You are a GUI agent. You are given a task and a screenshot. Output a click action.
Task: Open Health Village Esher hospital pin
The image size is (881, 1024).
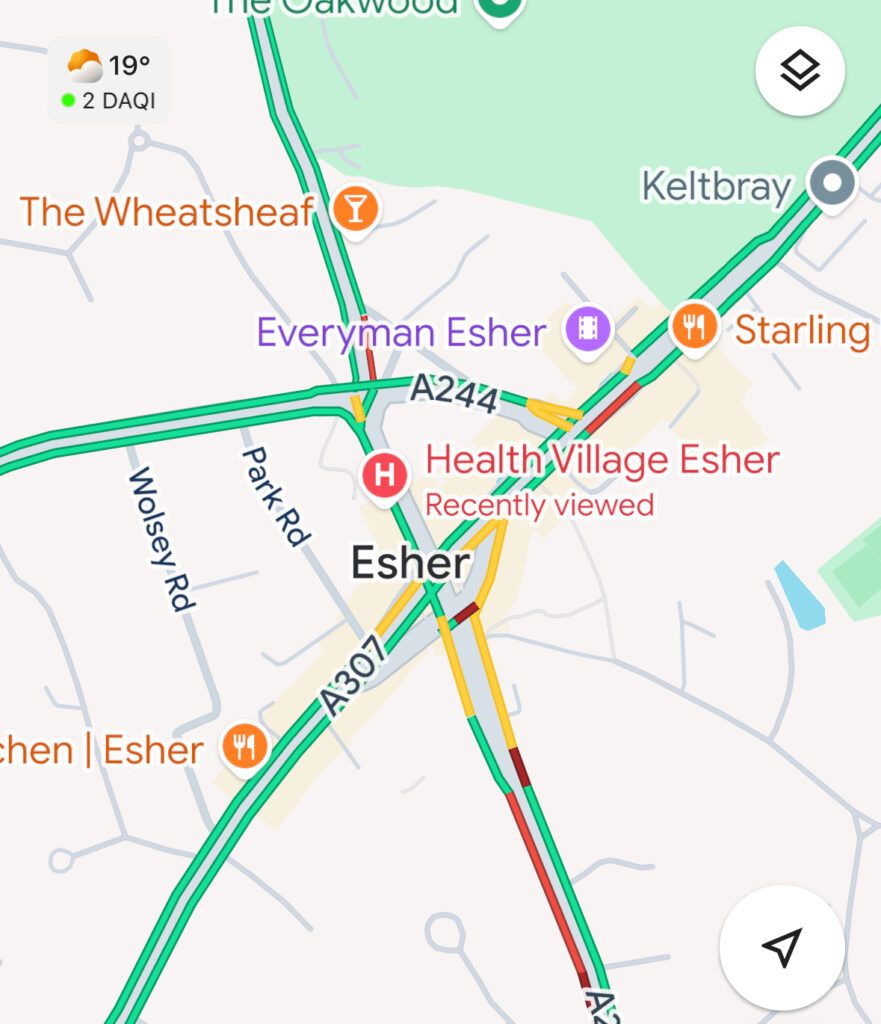click(x=385, y=472)
